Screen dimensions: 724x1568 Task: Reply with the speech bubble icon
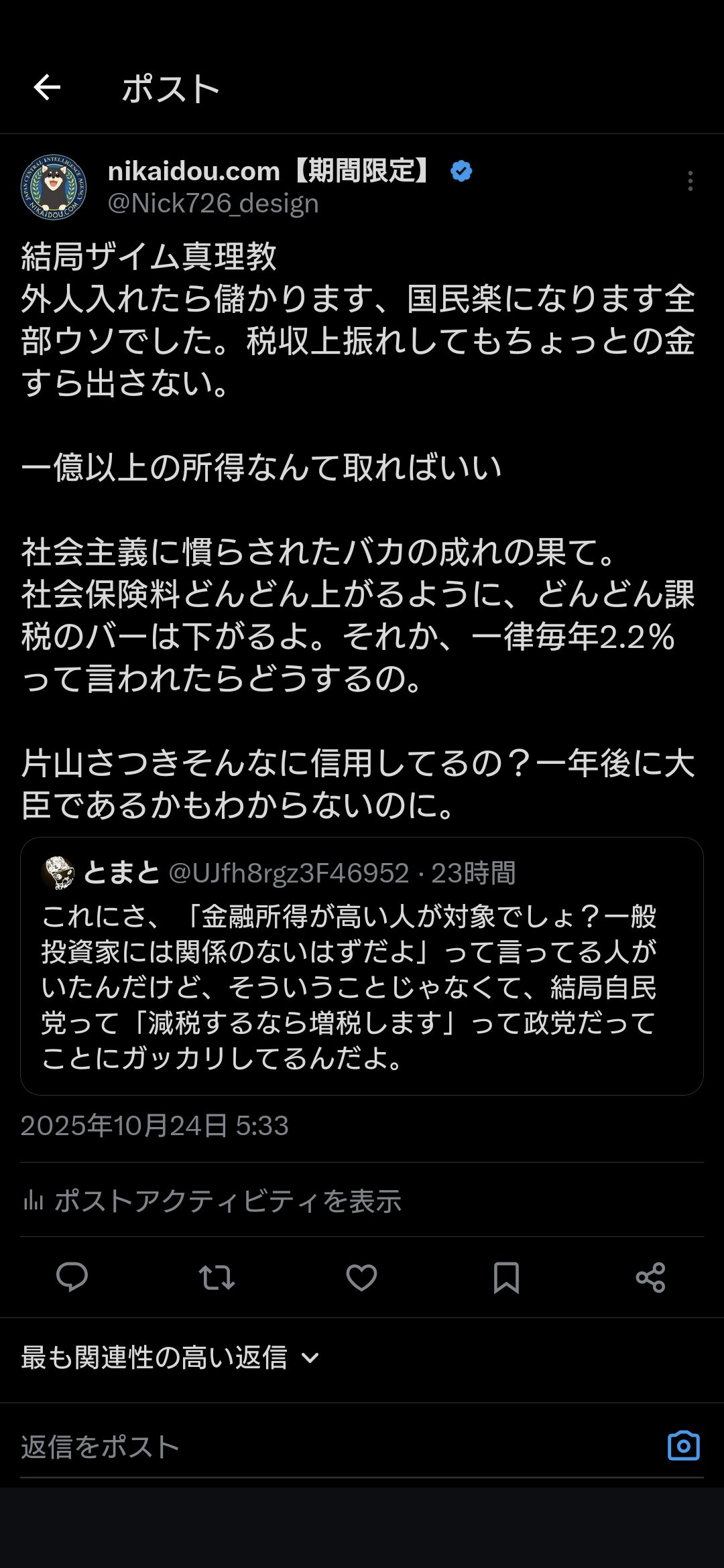tap(72, 1277)
